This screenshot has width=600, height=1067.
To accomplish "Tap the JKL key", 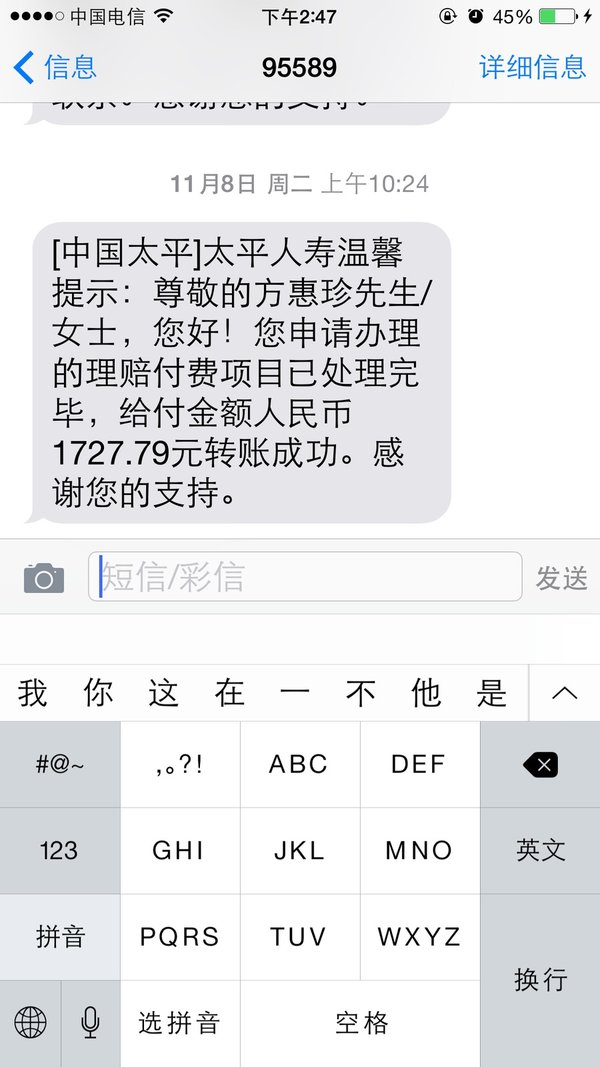I will click(x=300, y=851).
